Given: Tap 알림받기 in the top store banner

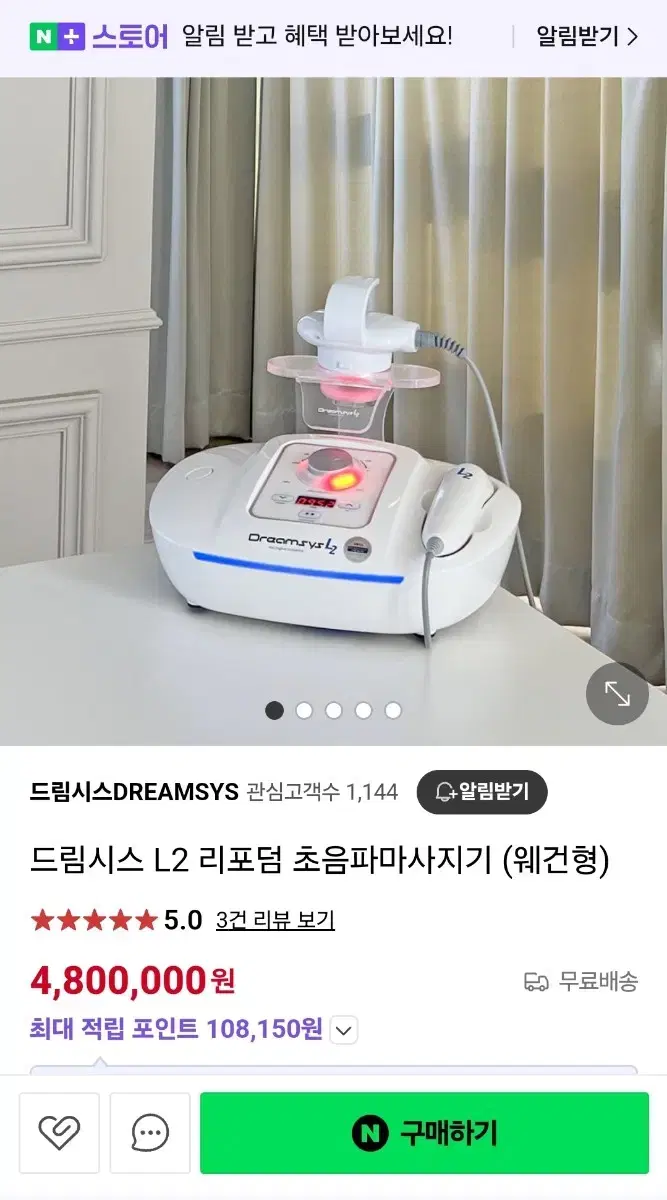Looking at the screenshot, I should click(x=586, y=38).
